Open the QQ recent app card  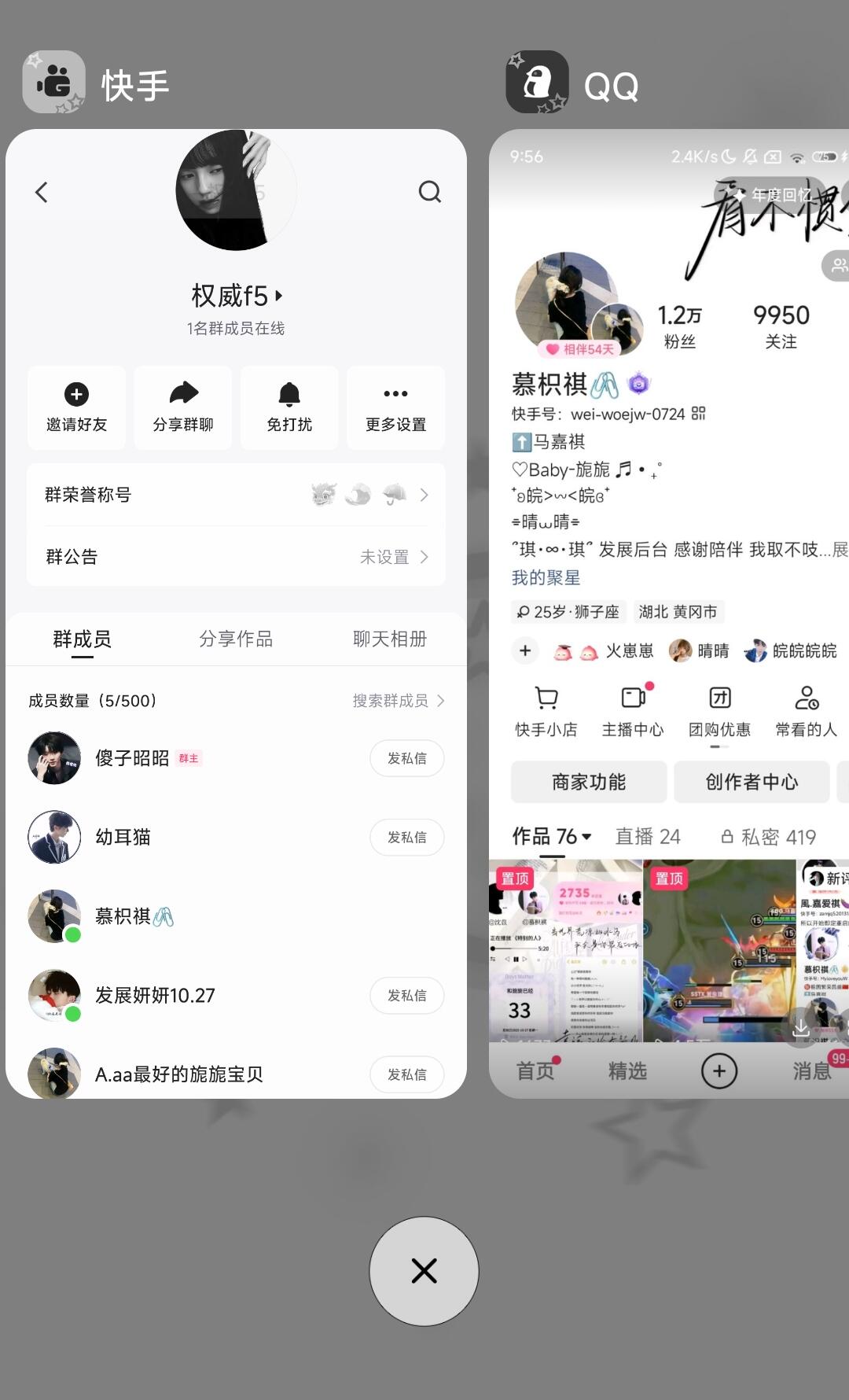click(x=668, y=613)
